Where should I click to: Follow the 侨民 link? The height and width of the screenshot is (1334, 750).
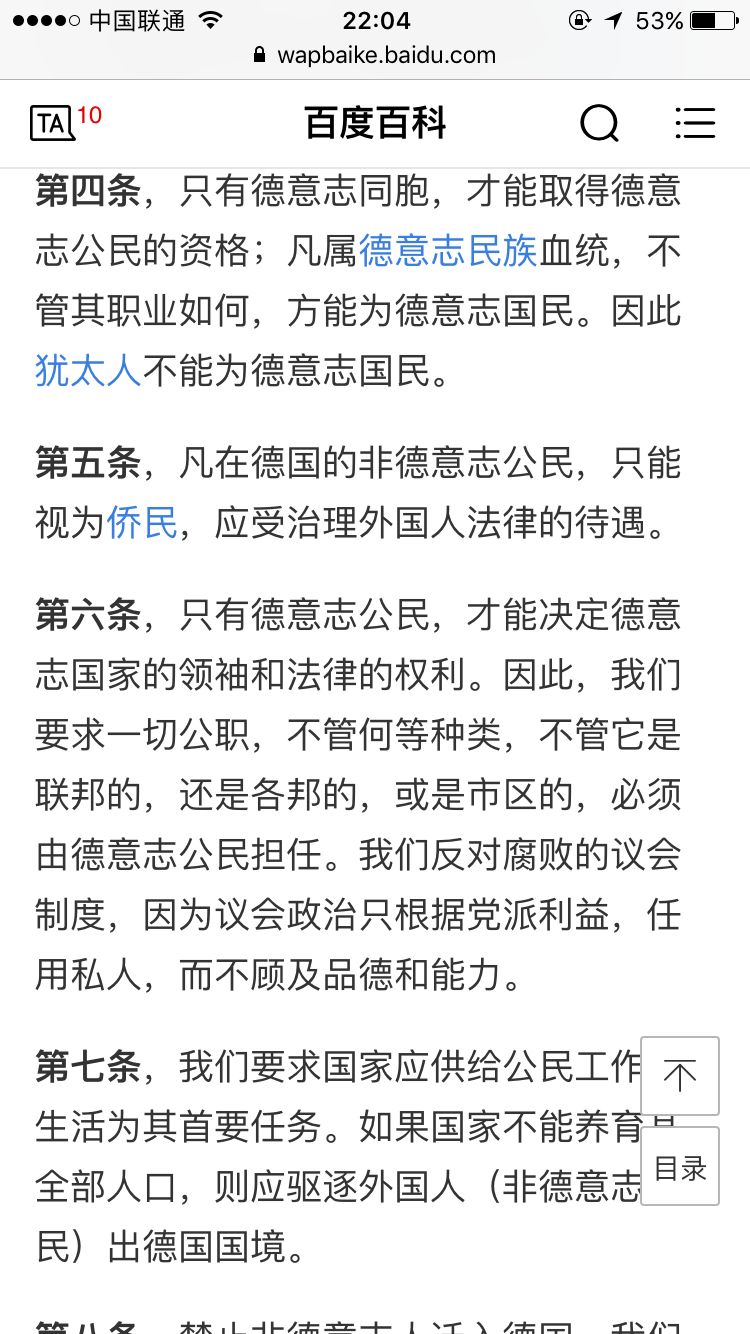[142, 522]
